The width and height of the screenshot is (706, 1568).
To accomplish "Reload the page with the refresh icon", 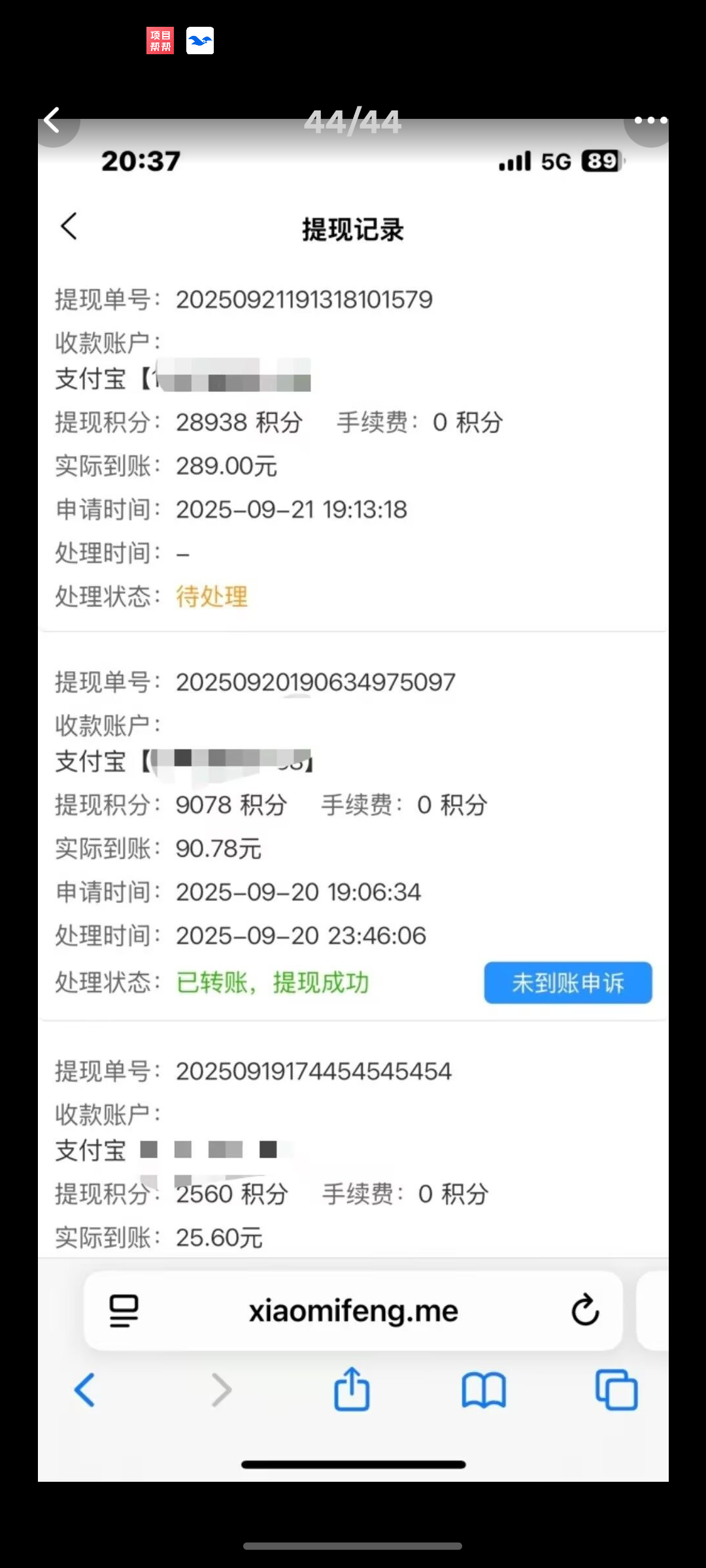I will click(585, 1309).
